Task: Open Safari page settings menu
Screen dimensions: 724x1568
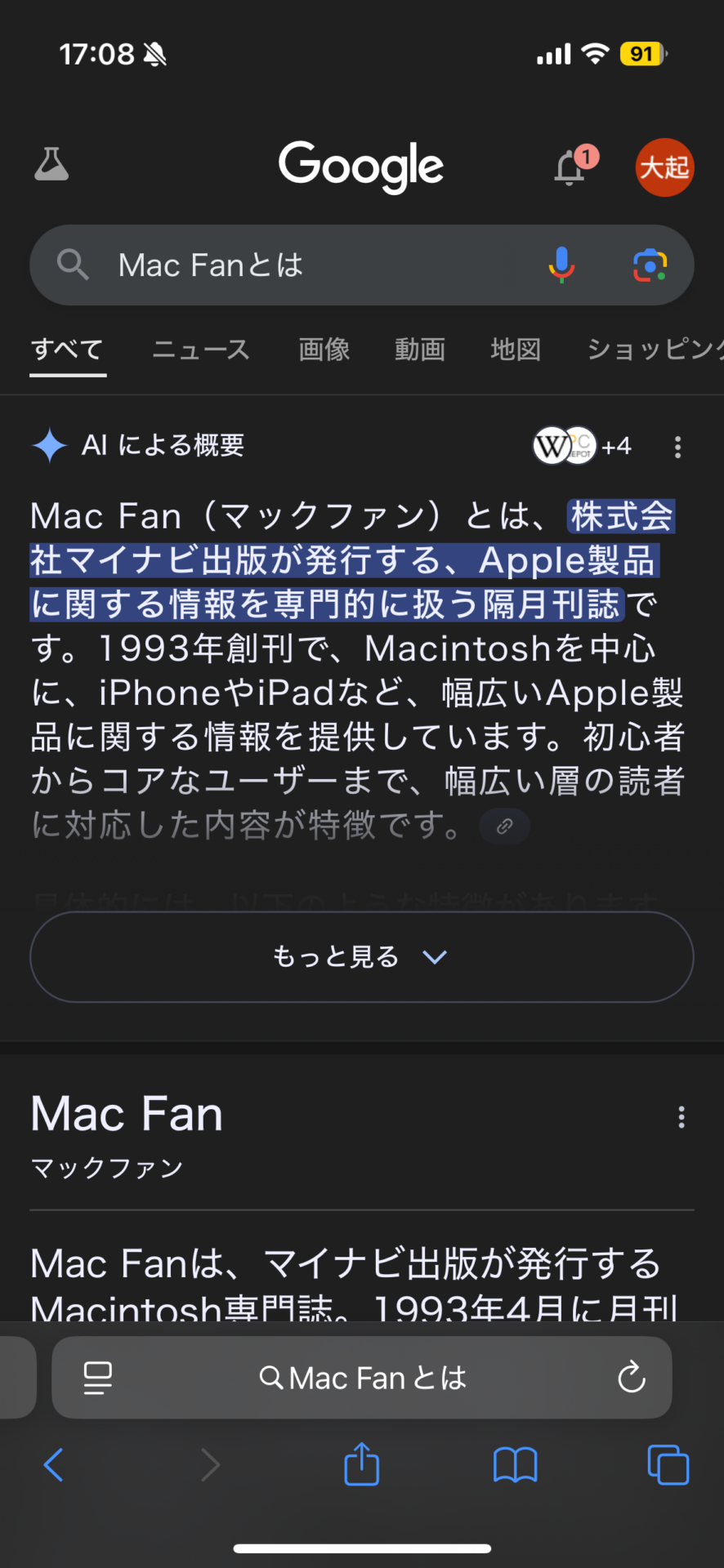Action: tap(98, 1378)
